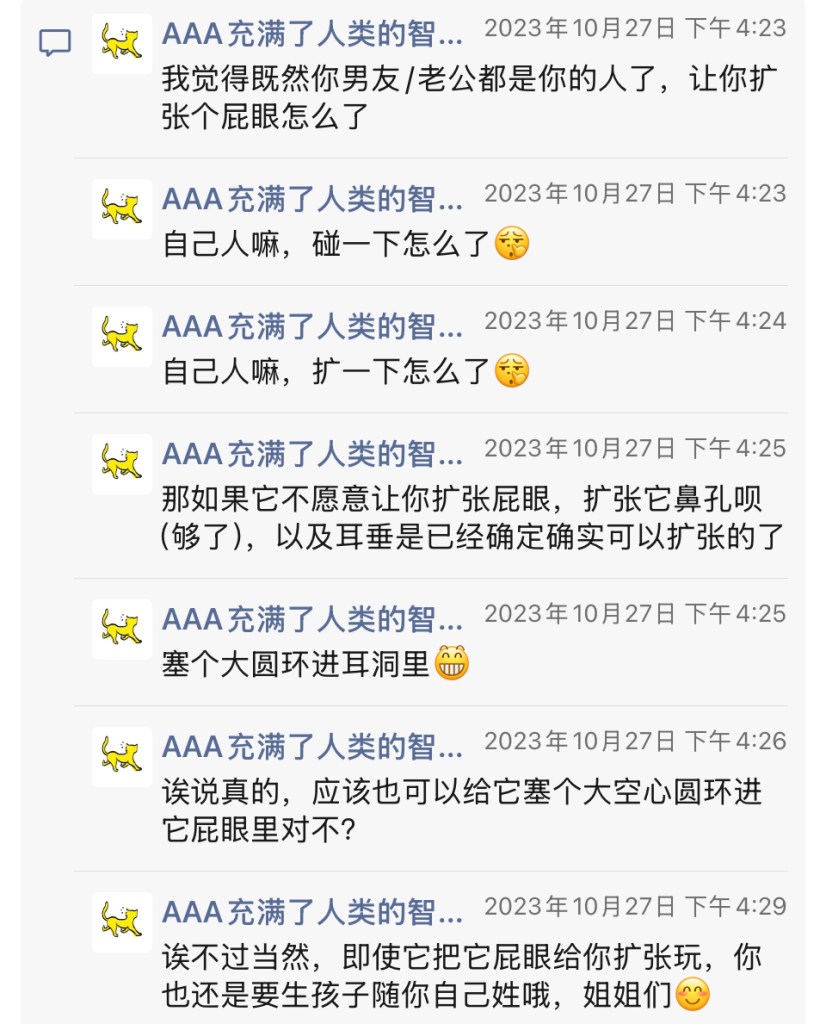This screenshot has width=826, height=1024.
Task: Tap username above the 扩一下怎么了 comment
Action: click(x=312, y=326)
